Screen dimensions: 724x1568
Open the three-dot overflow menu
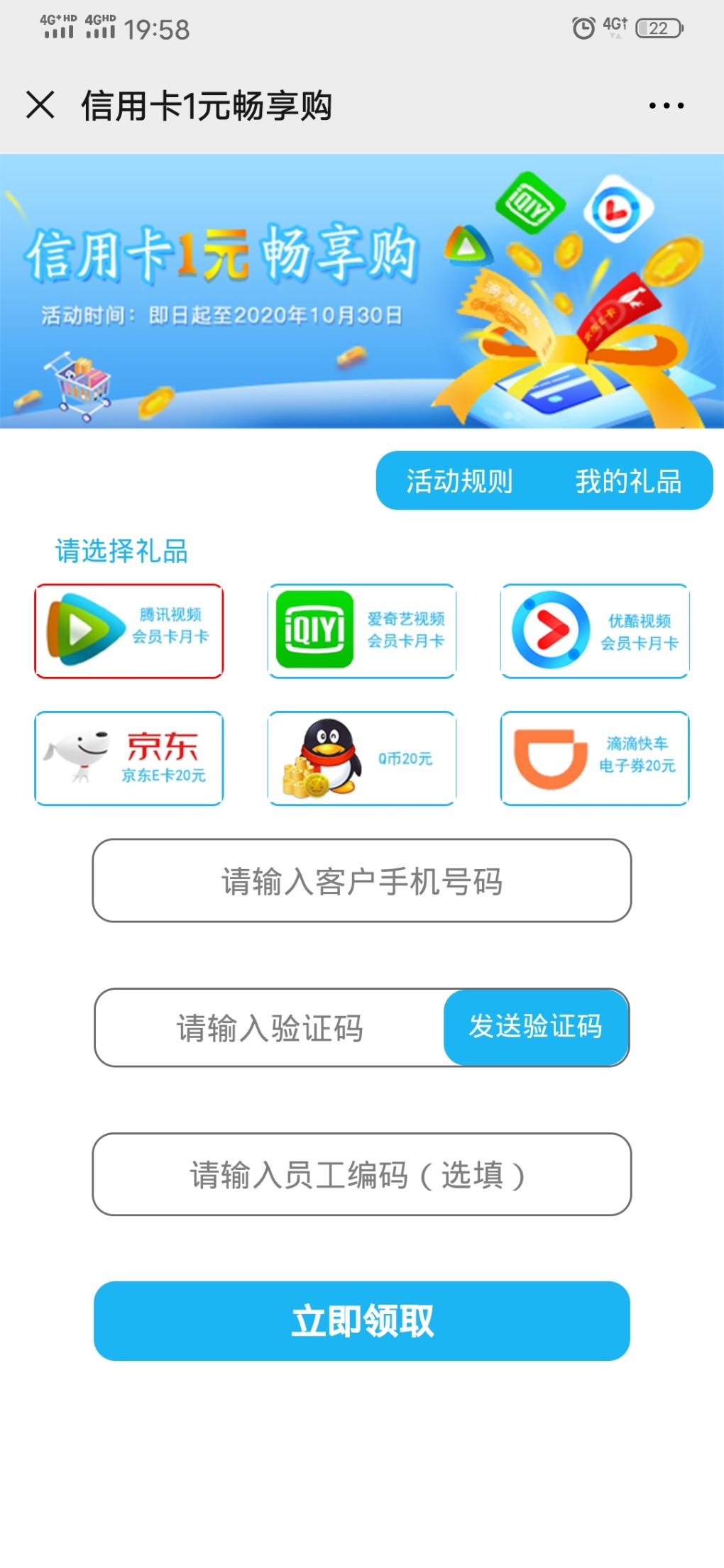[667, 106]
